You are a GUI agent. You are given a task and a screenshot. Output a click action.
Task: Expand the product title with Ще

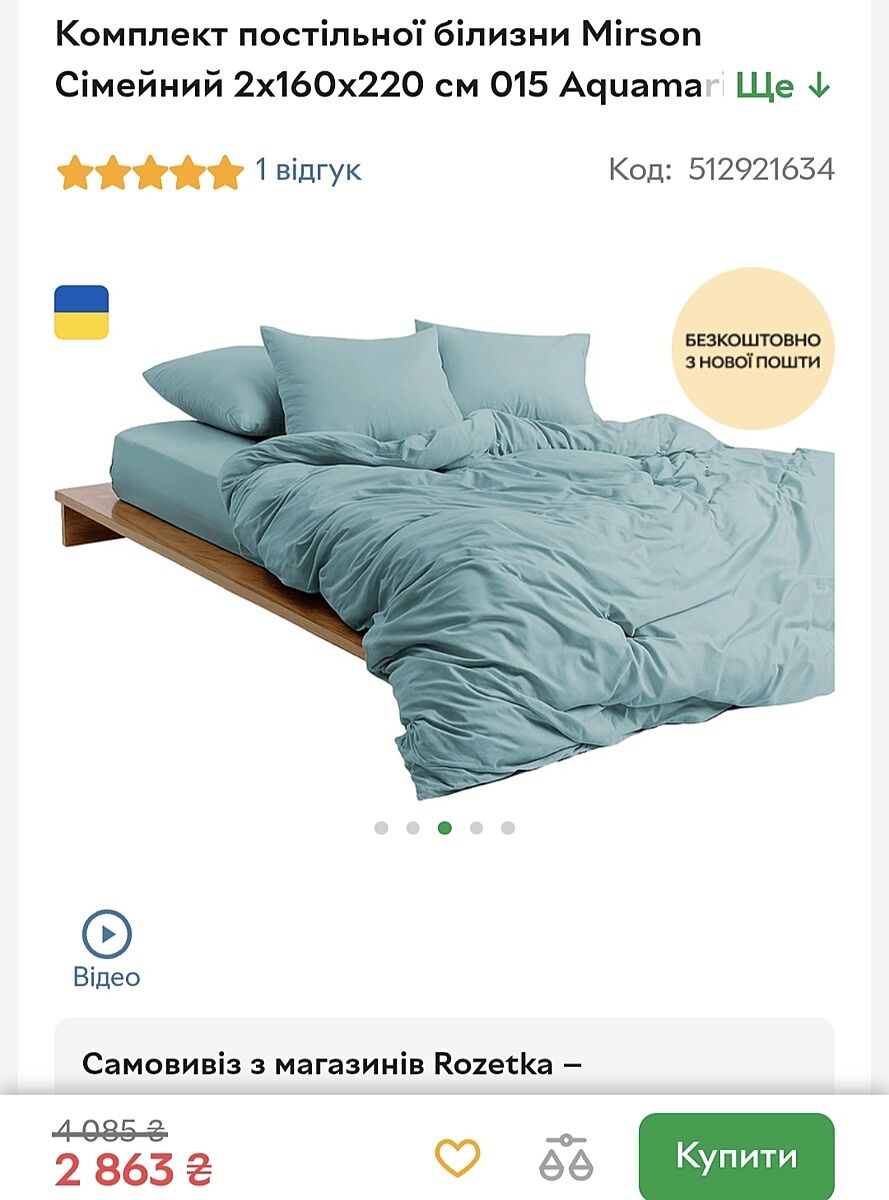783,87
